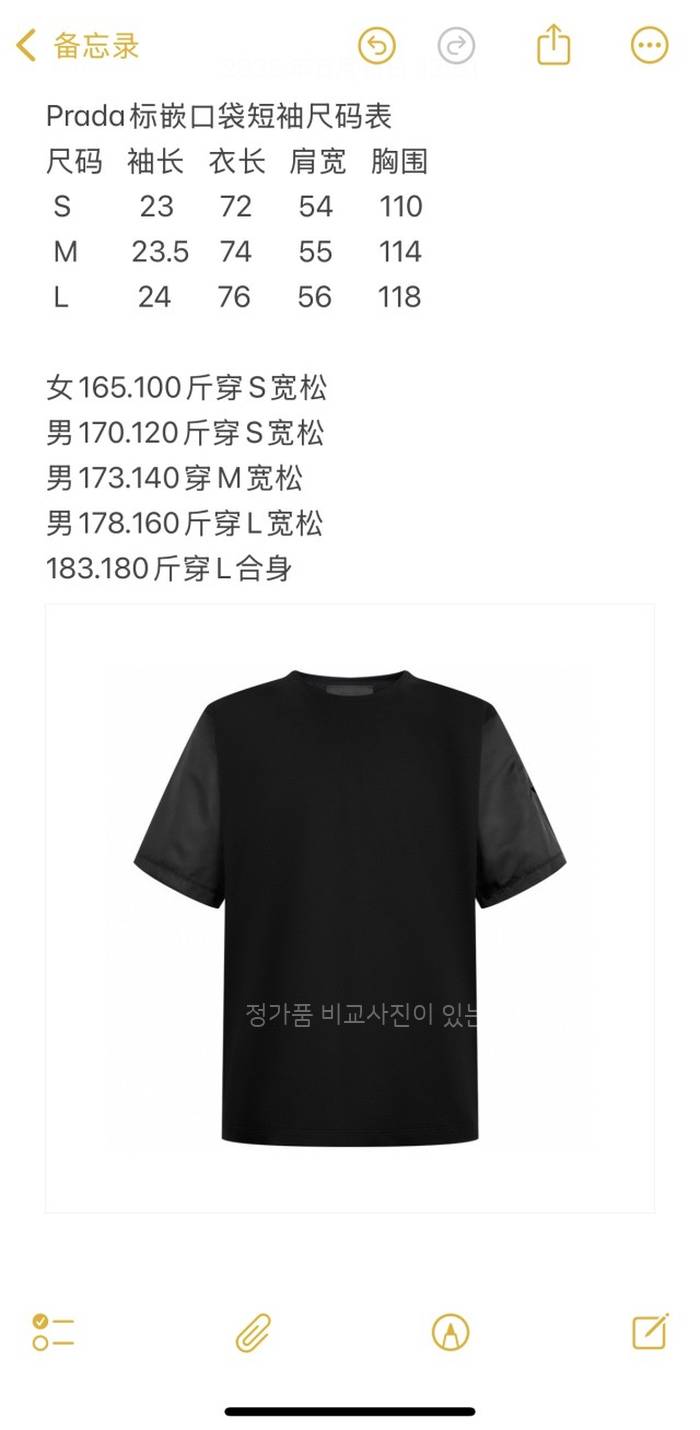Share this note
This screenshot has height=1430, width=700.
pyautogui.click(x=553, y=45)
